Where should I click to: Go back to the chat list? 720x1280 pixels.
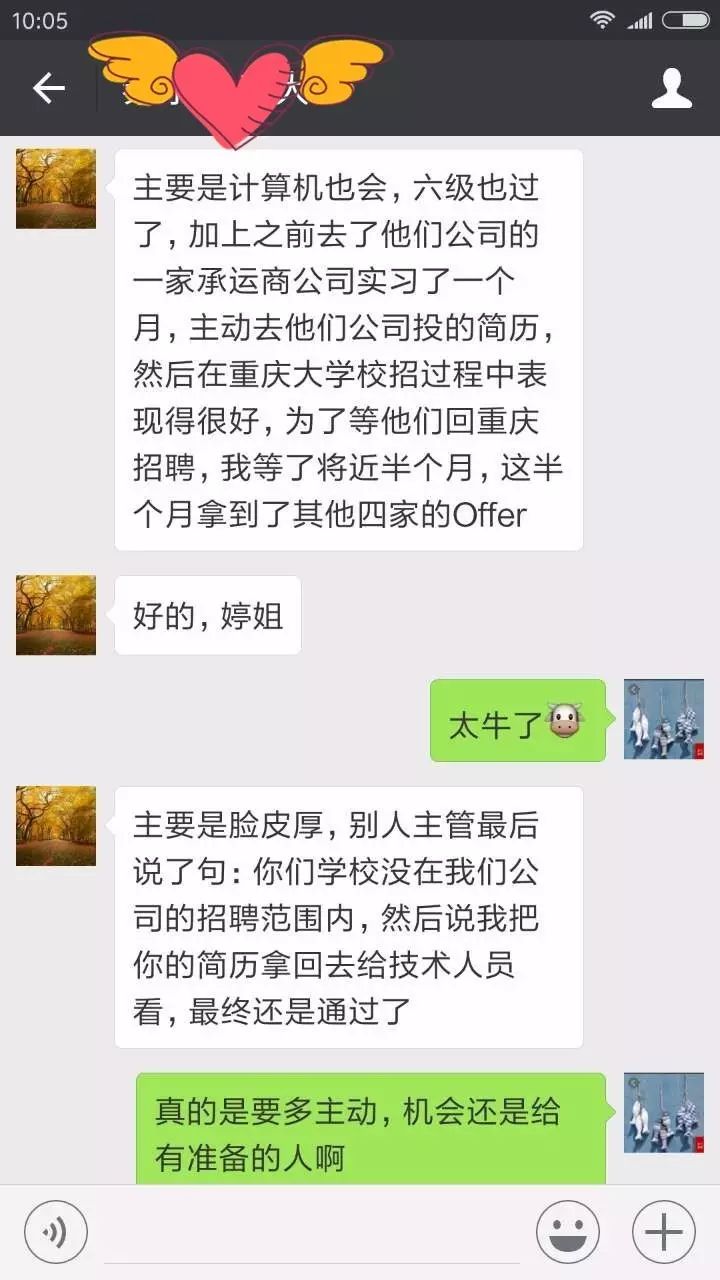click(x=48, y=88)
